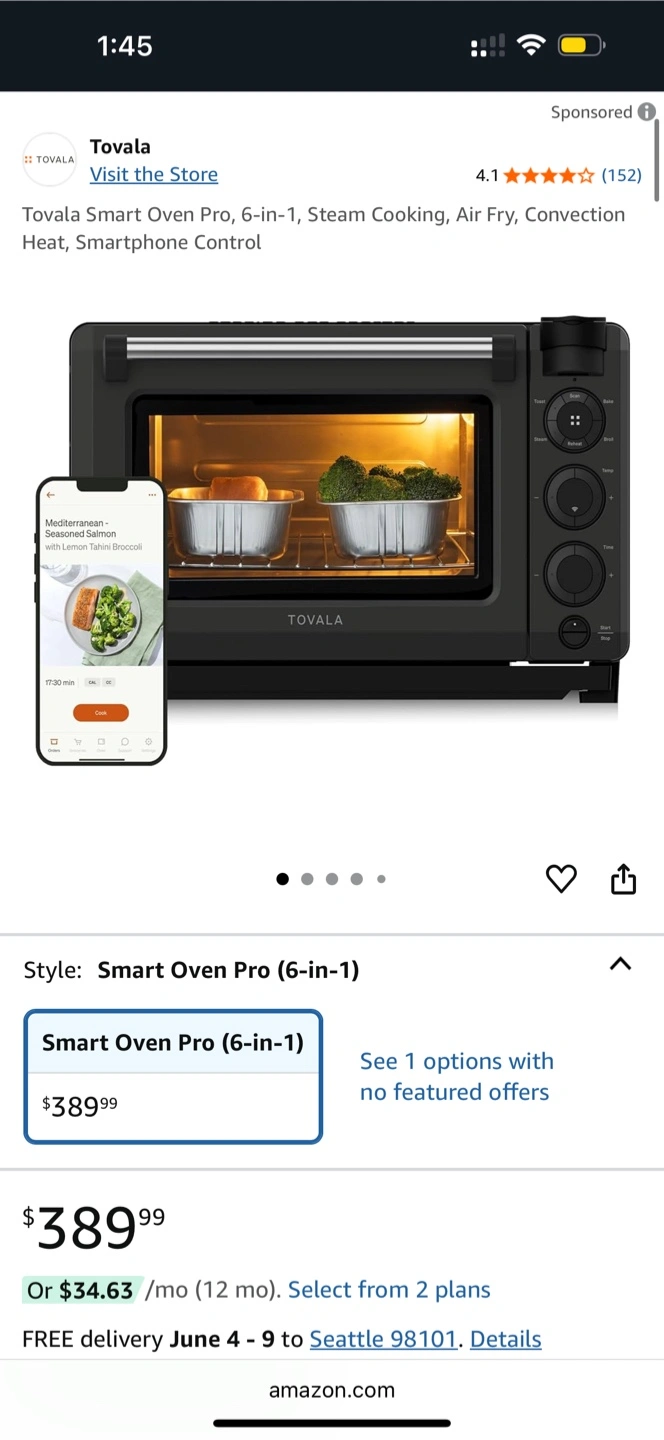See 1 options with no featured offers
The image size is (664, 1440).
click(456, 1076)
